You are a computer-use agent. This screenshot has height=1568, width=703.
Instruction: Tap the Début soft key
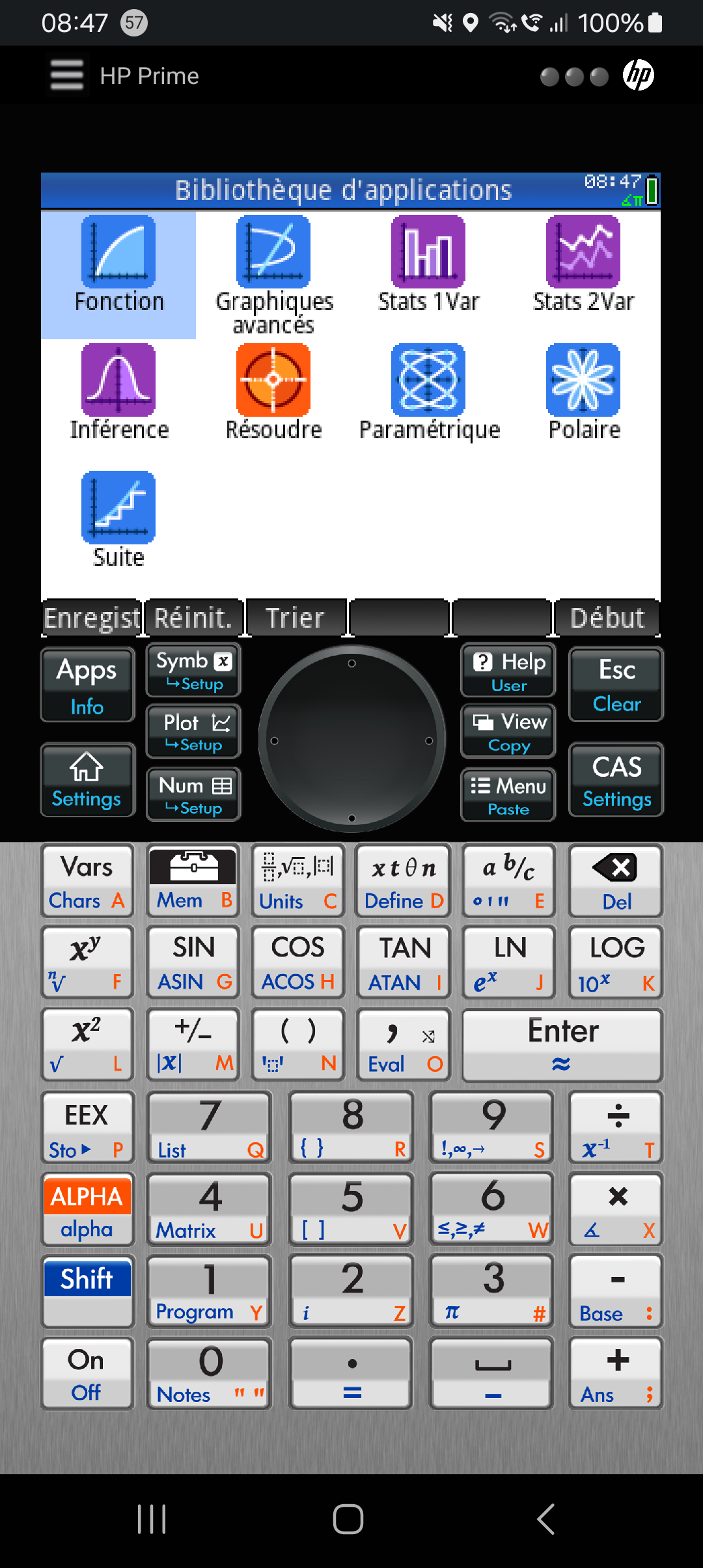tap(607, 618)
